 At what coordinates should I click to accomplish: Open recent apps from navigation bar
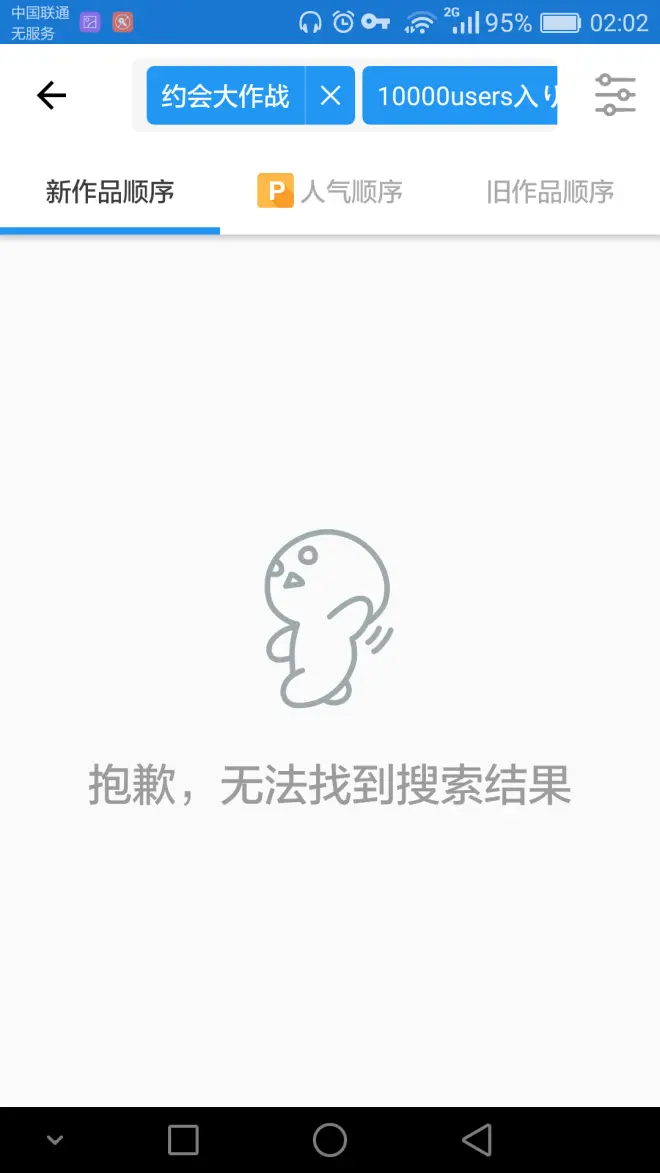(x=183, y=1140)
